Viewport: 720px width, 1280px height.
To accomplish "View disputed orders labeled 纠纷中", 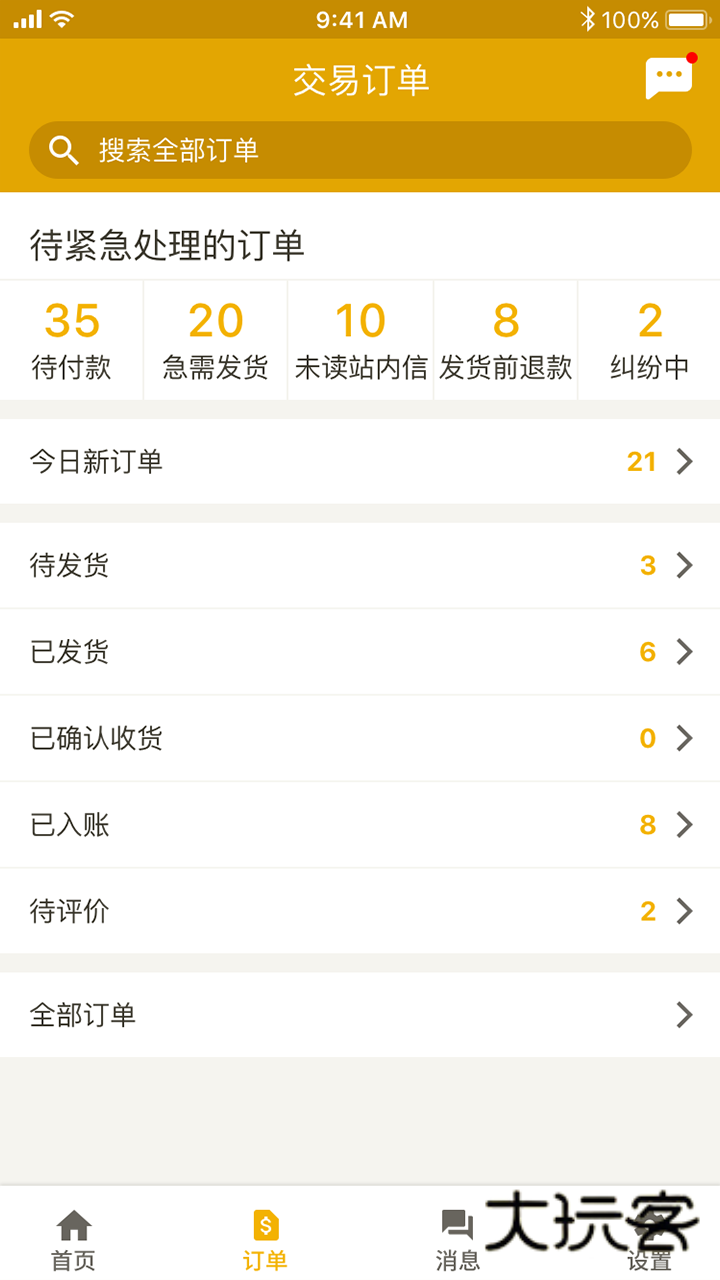I will tap(649, 340).
